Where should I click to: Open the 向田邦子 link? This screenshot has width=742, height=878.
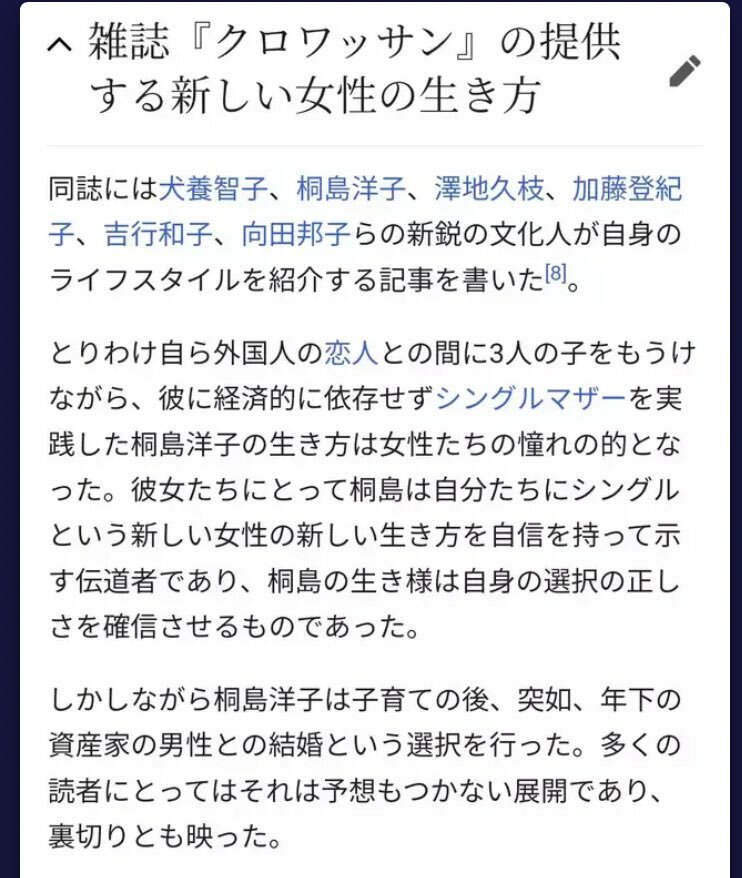click(x=296, y=235)
